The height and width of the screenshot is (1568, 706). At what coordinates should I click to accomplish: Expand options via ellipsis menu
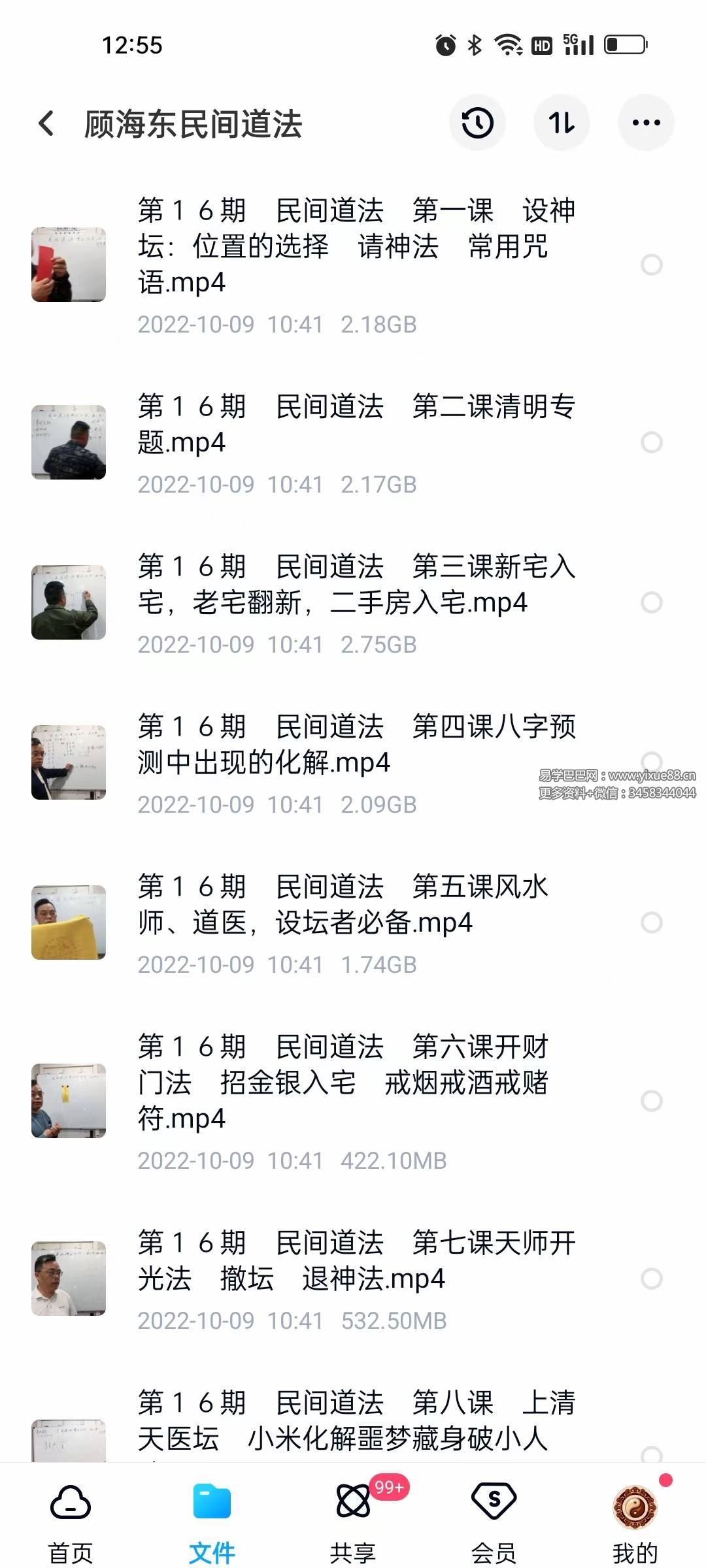[x=647, y=122]
